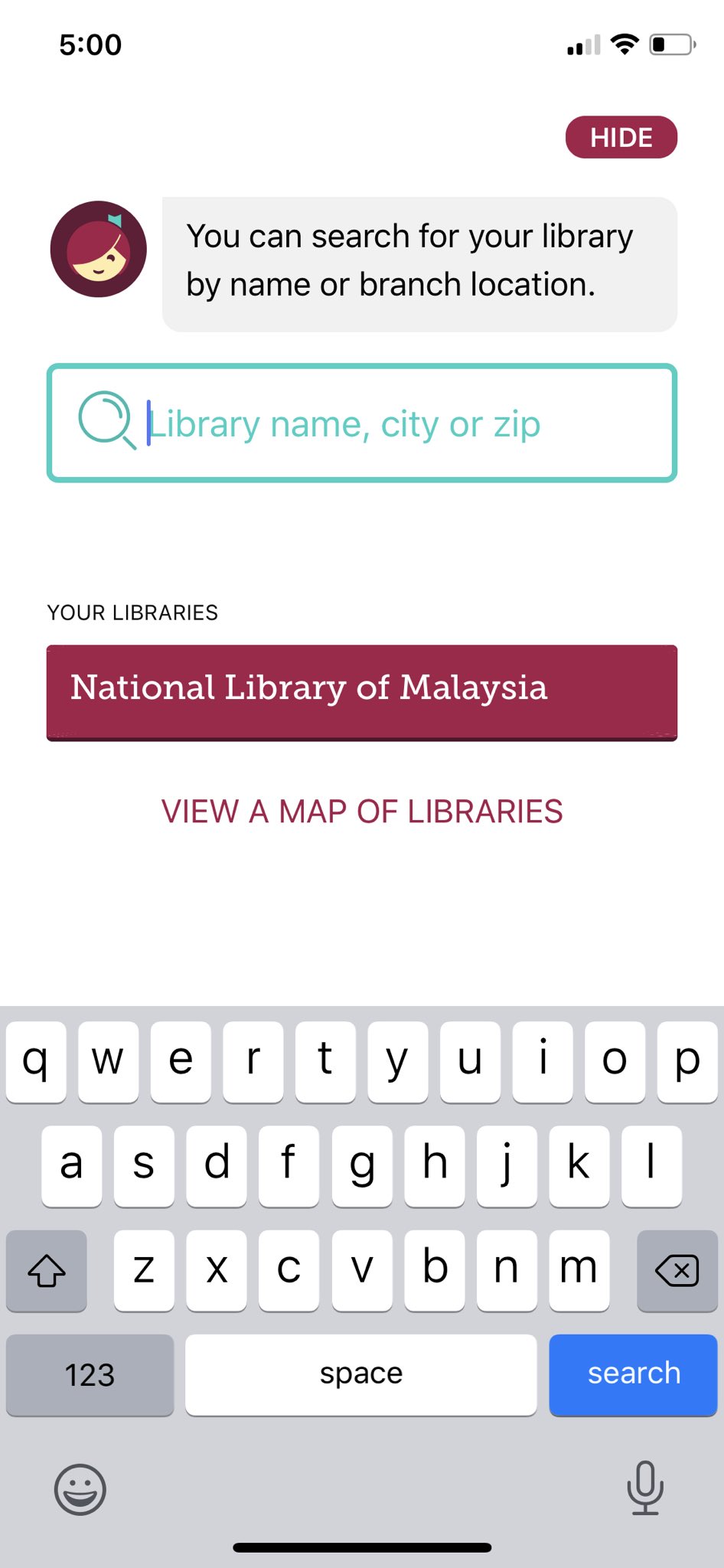
Task: Enable the shift key
Action: click(47, 1271)
